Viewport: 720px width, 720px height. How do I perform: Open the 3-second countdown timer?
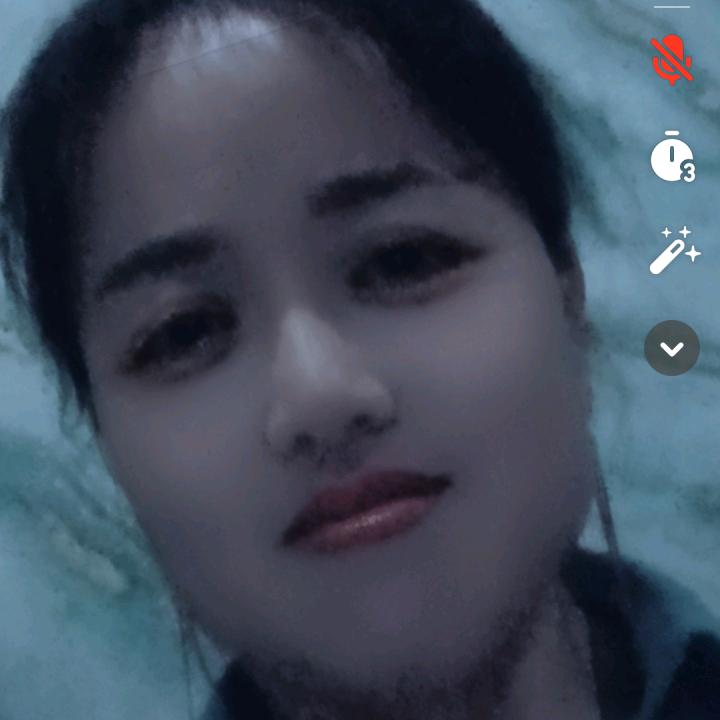click(x=672, y=157)
